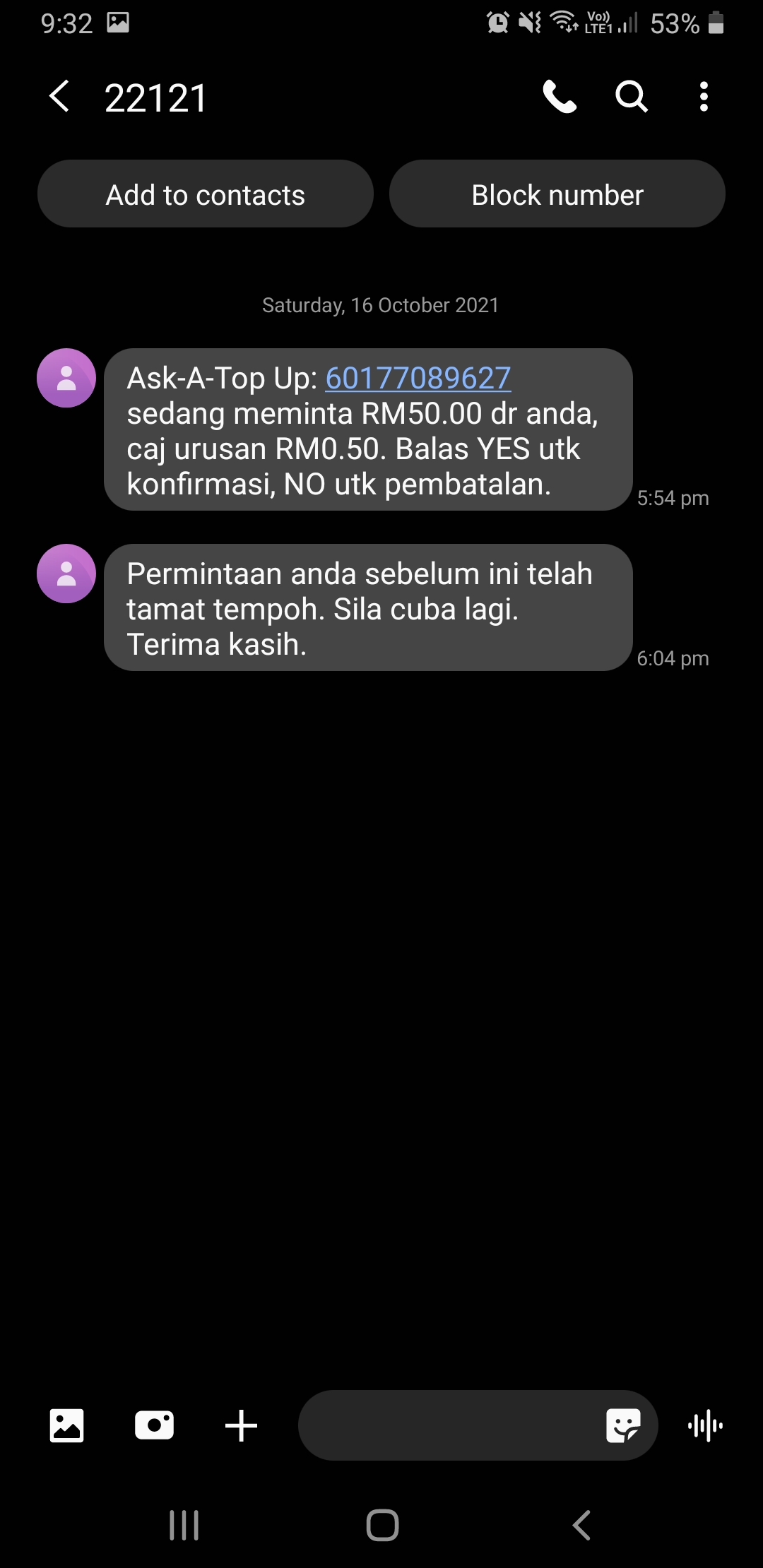Viewport: 763px width, 1568px height.
Task: Open the camera to take a photo
Action: tap(154, 1425)
